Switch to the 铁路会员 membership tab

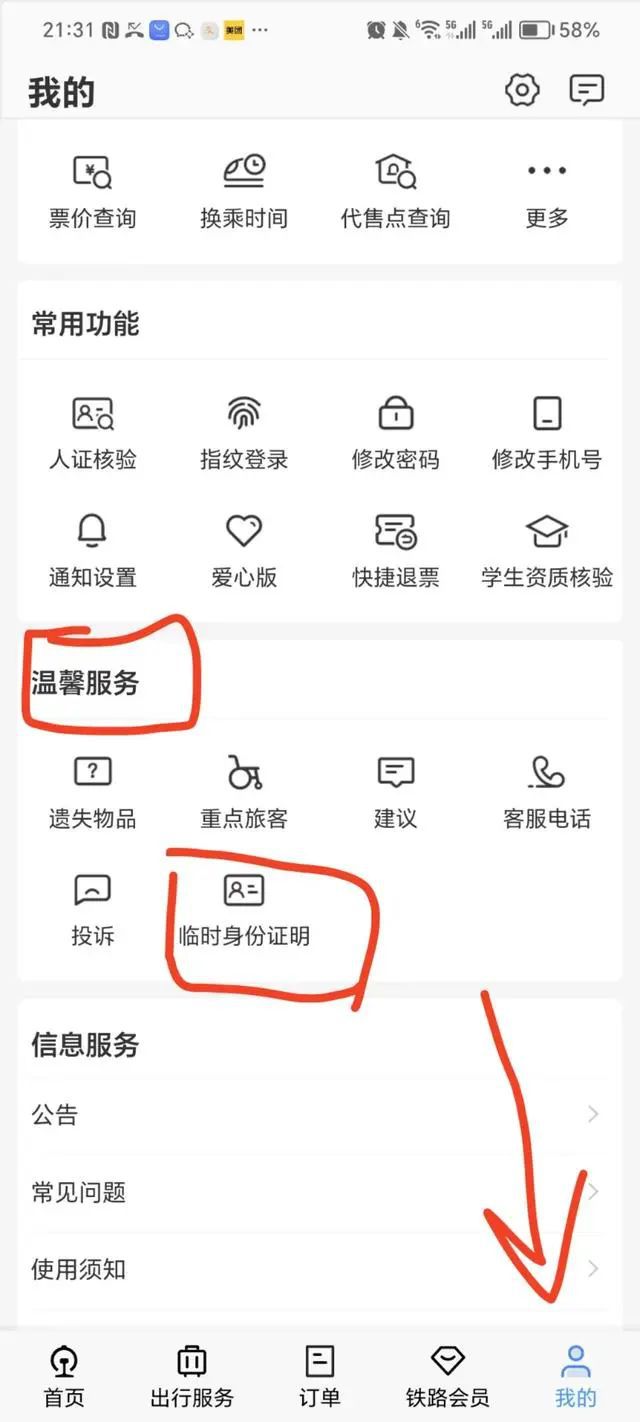tap(447, 1377)
